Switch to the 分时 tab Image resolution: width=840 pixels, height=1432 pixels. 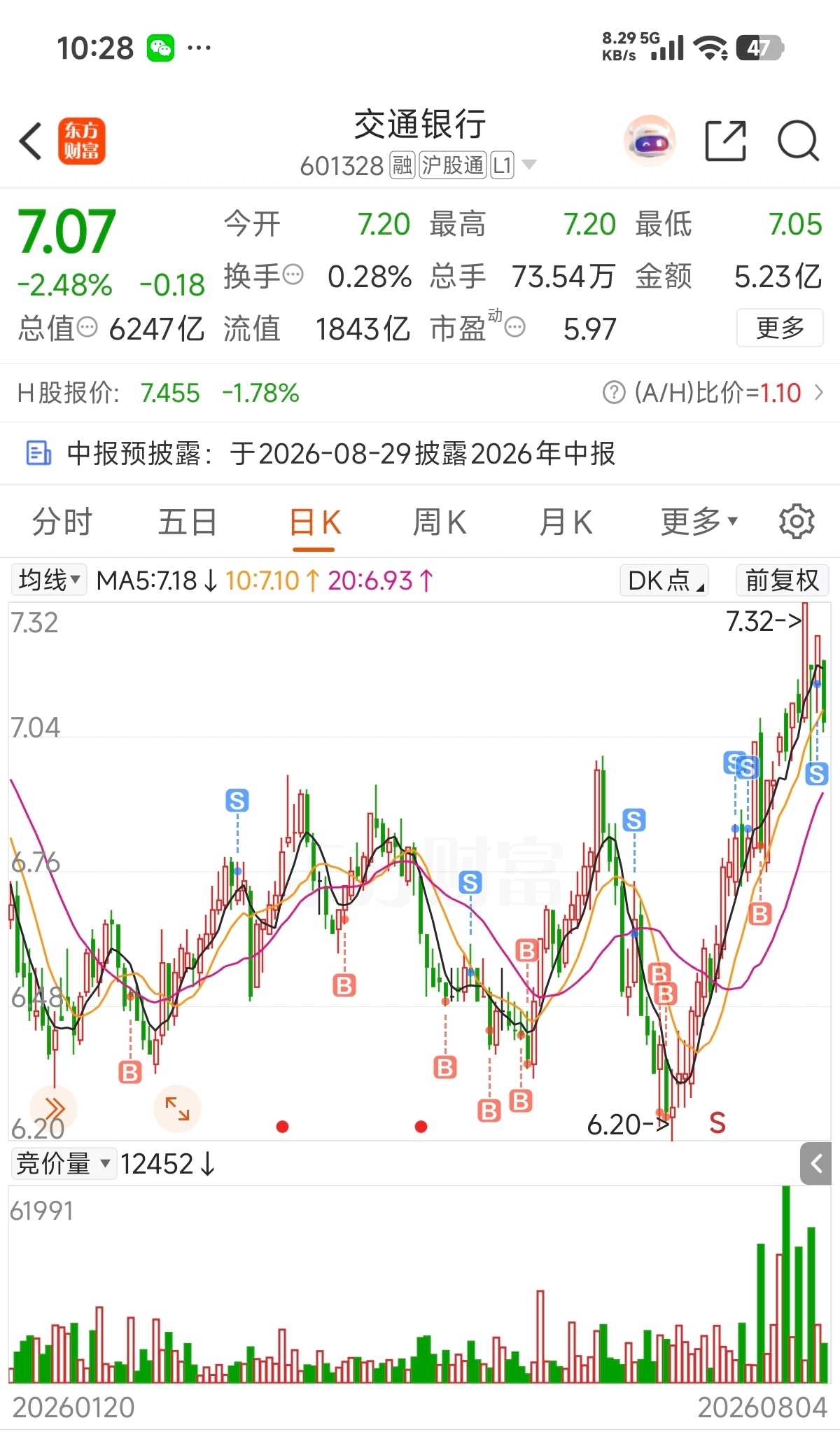click(62, 522)
